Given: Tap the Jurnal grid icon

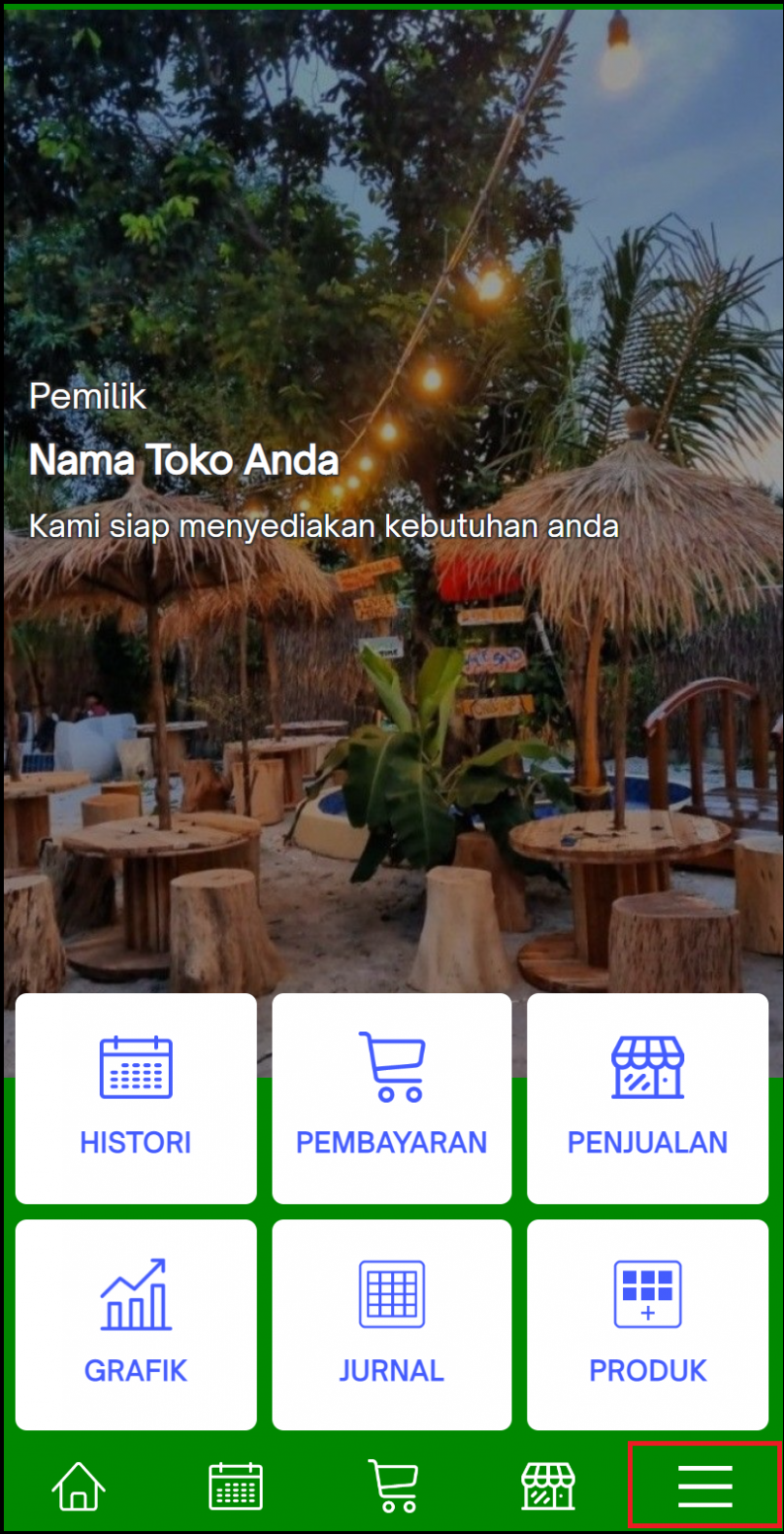Looking at the screenshot, I should (x=392, y=1296).
